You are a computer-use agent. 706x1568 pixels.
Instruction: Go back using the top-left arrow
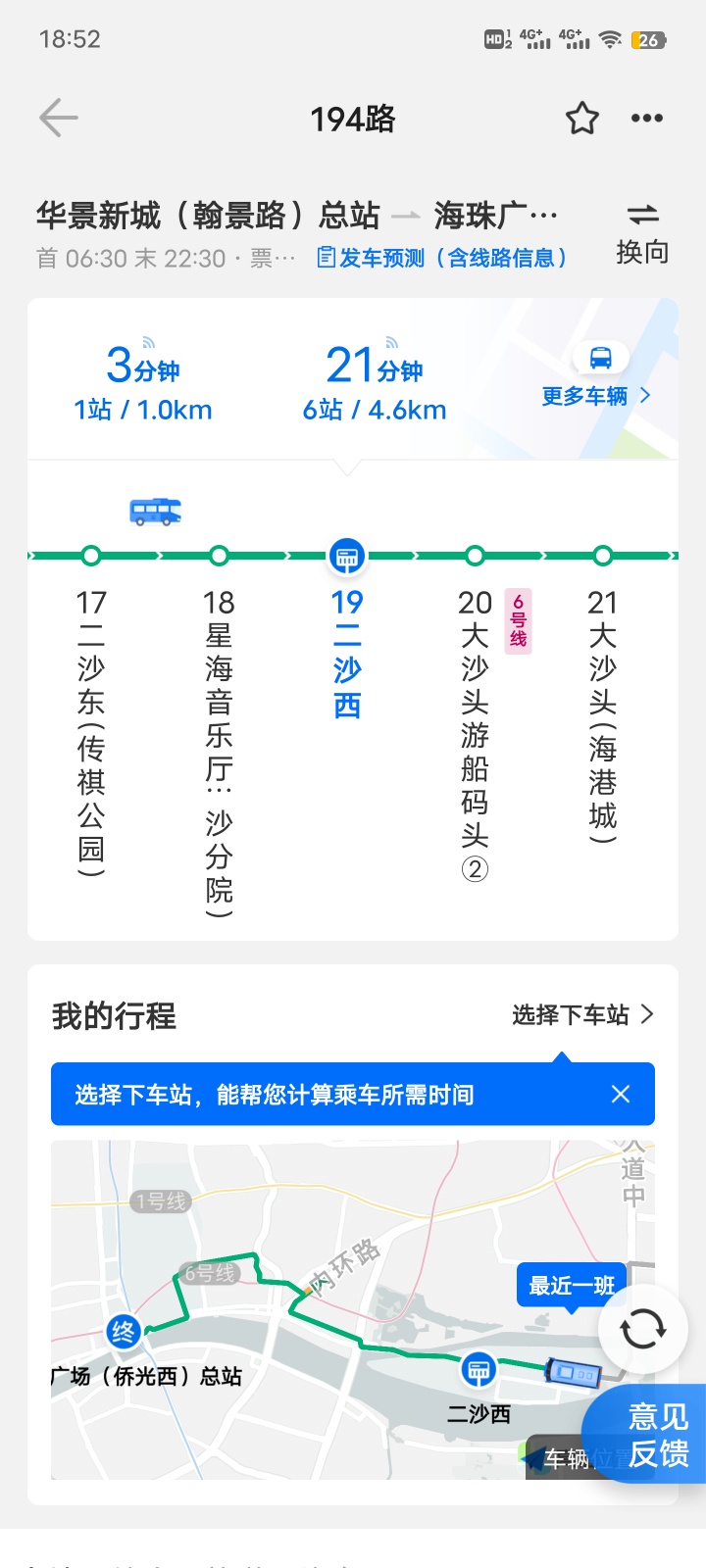58,119
